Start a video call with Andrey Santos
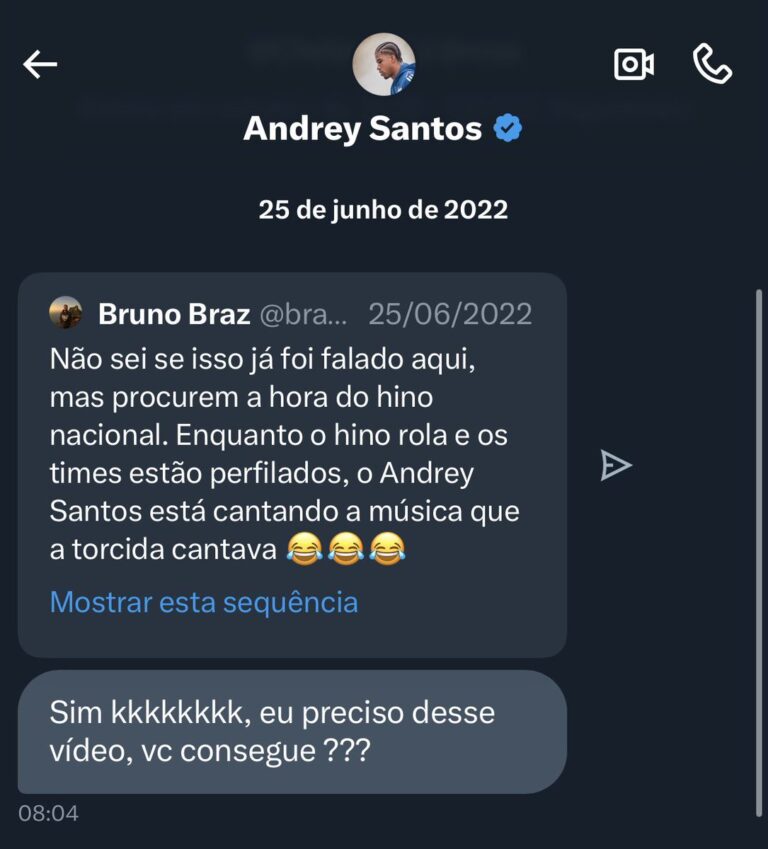Viewport: 768px width, 849px height. click(633, 65)
